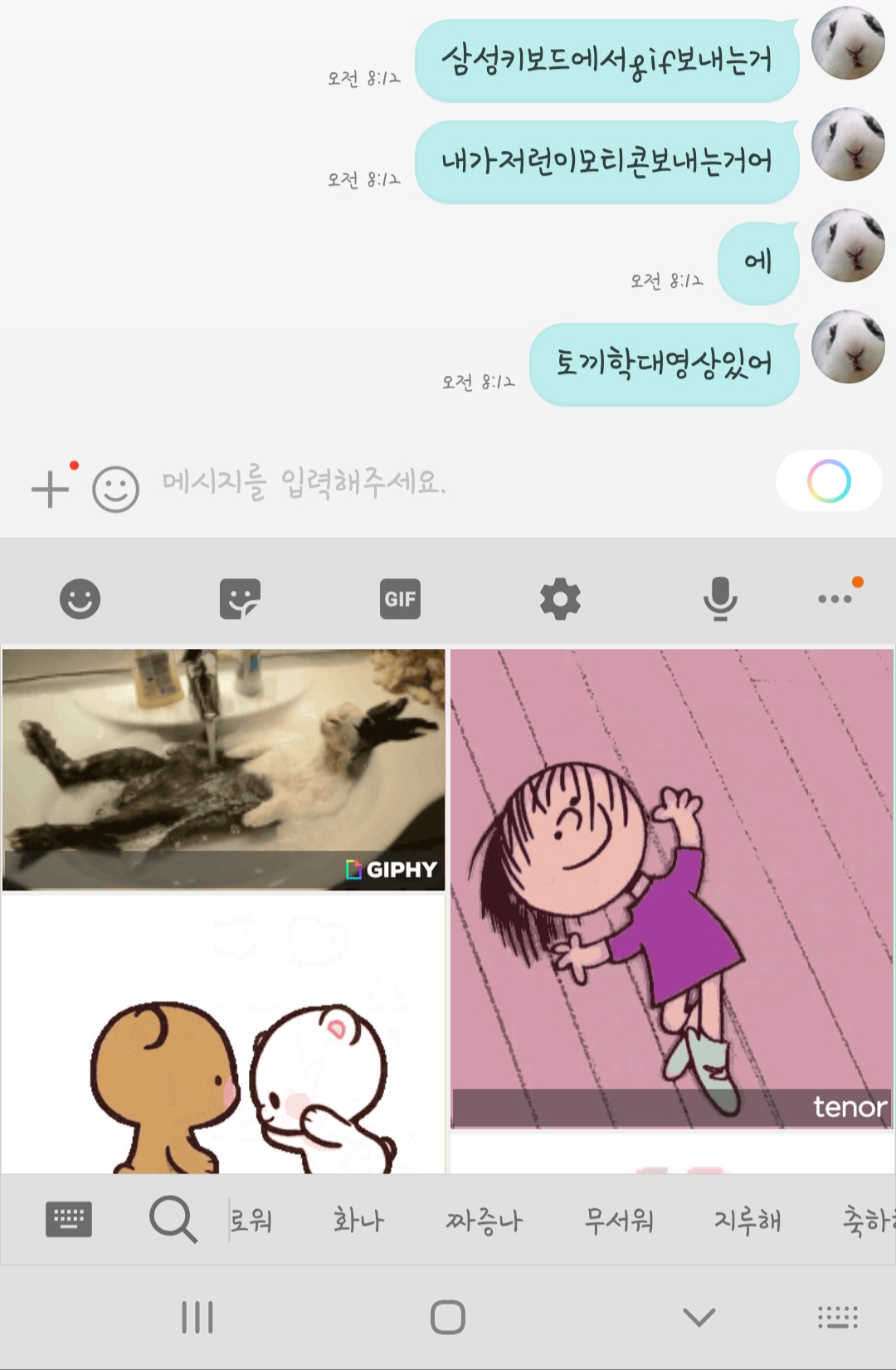Screen dimensions: 896x1370
Task: Select the 무서워 GIF category
Action: [x=619, y=1221]
